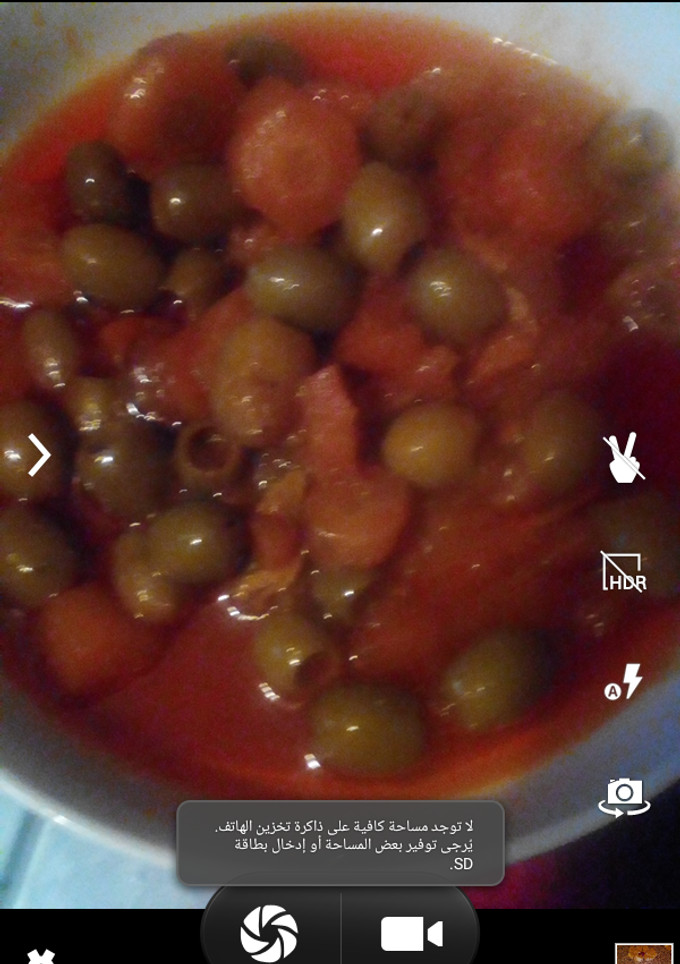Open the last captured photo thumbnail
Image resolution: width=680 pixels, height=964 pixels.
point(643,953)
